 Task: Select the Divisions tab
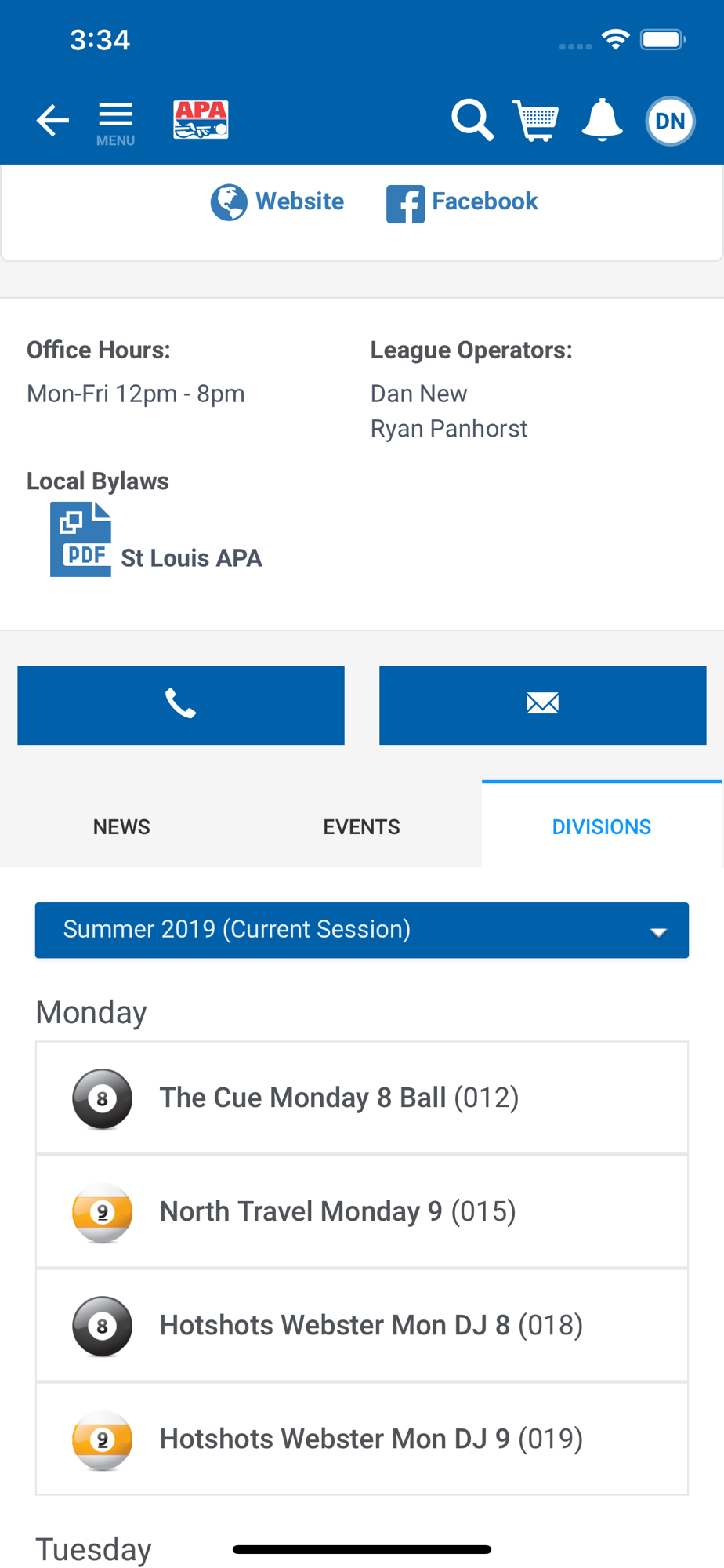pos(601,826)
